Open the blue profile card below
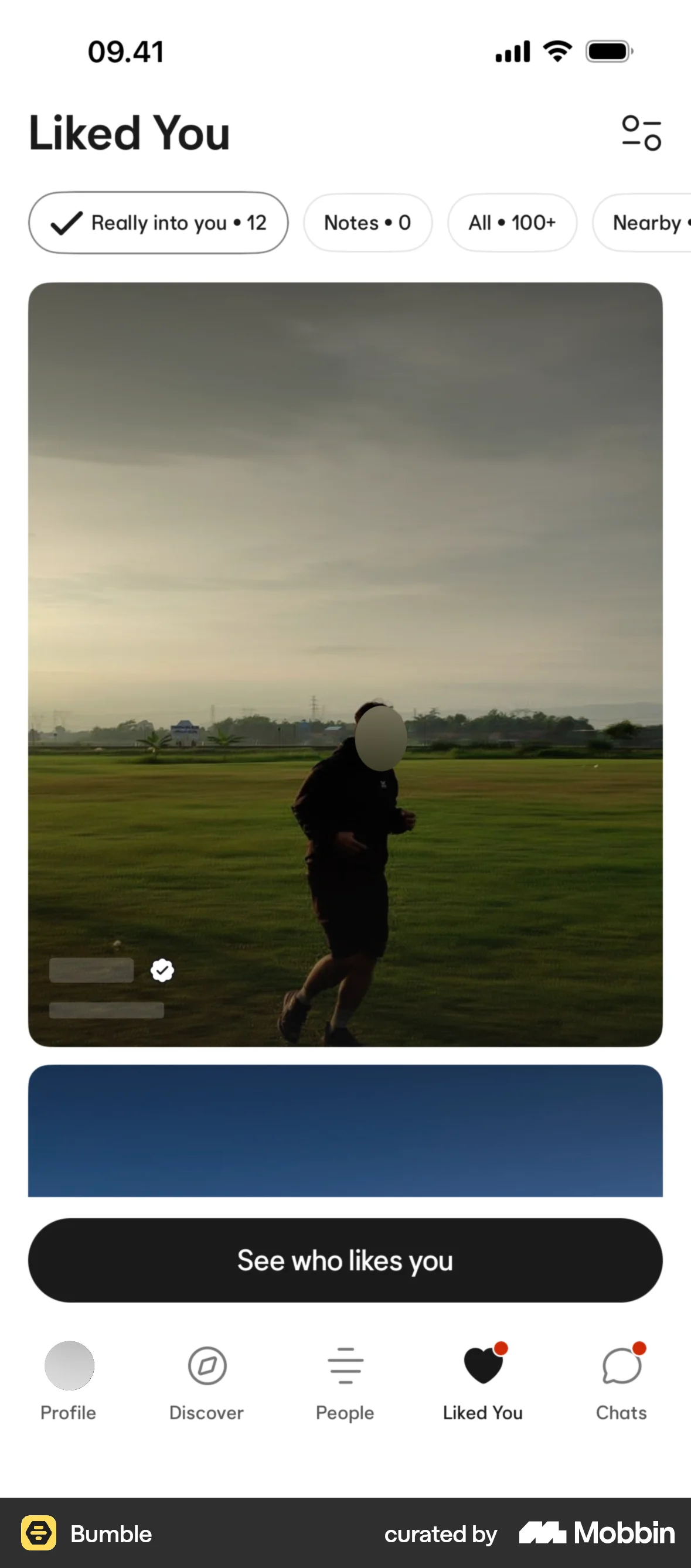Image resolution: width=691 pixels, height=1568 pixels. [x=345, y=1130]
